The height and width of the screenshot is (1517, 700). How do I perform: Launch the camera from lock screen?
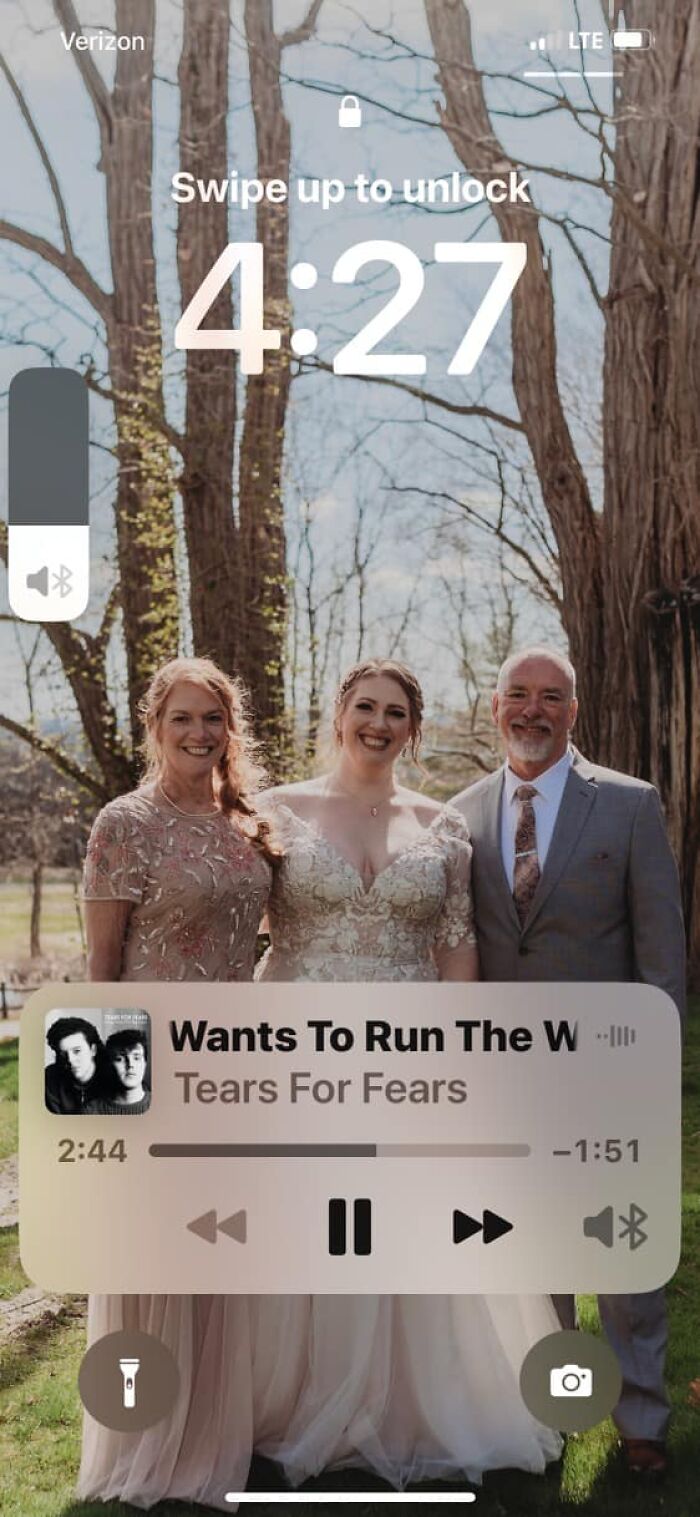570,1381
